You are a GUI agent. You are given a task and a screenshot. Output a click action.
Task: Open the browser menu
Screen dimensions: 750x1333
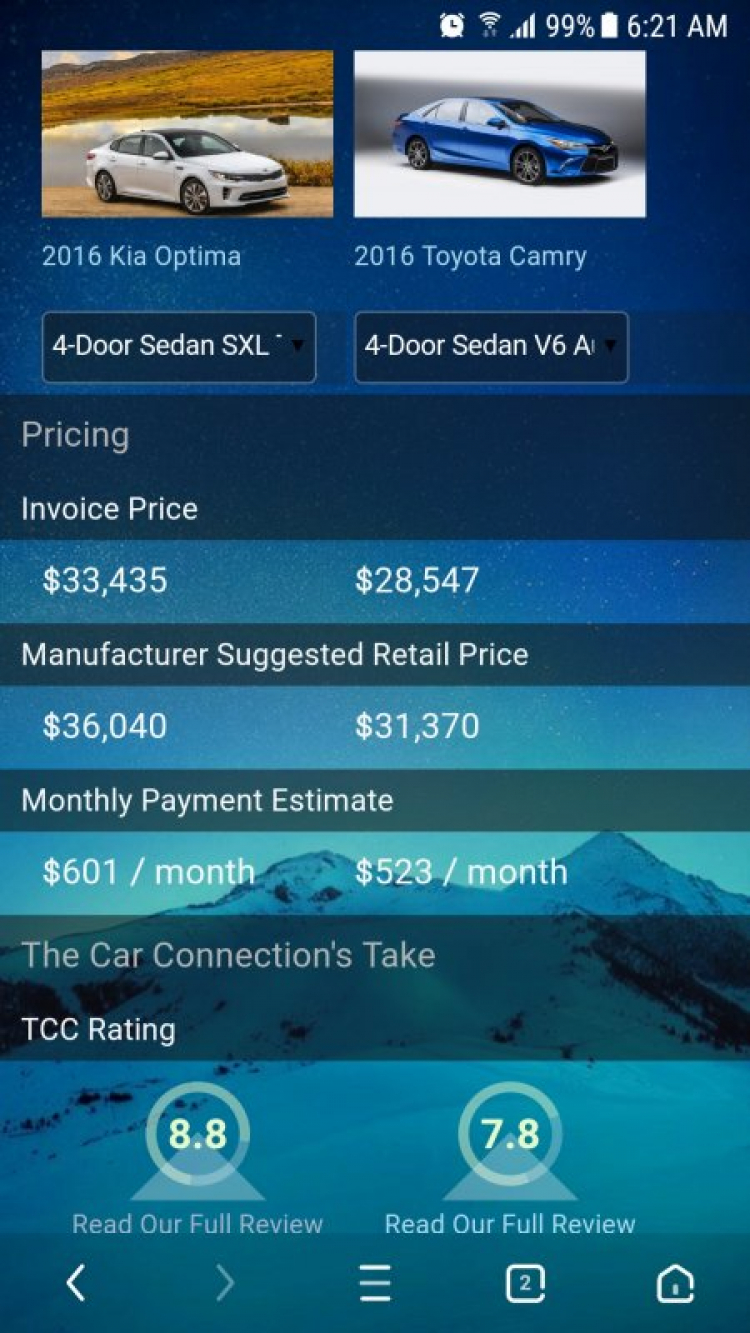pyautogui.click(x=375, y=1283)
